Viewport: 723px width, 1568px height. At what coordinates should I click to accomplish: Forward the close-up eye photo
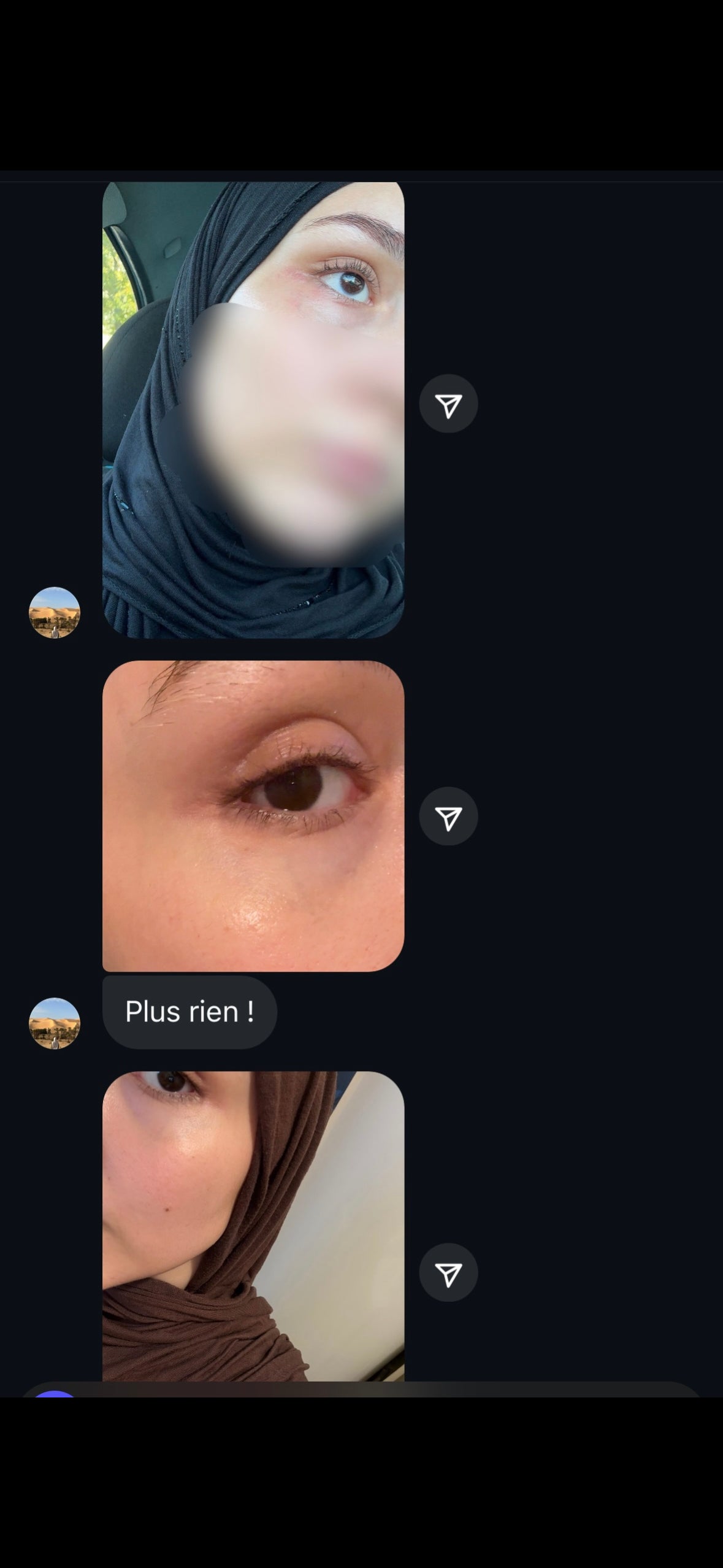coord(448,817)
